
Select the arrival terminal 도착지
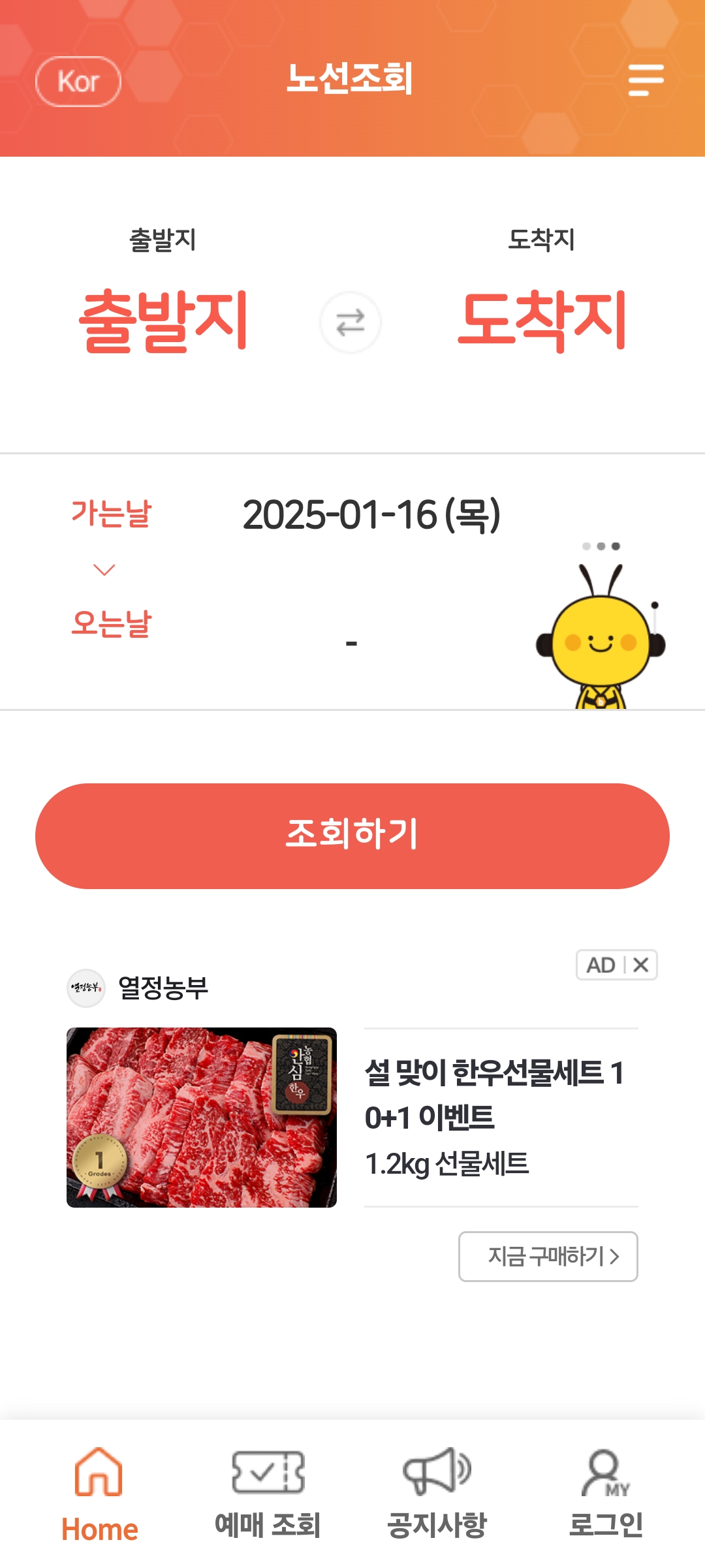click(542, 320)
